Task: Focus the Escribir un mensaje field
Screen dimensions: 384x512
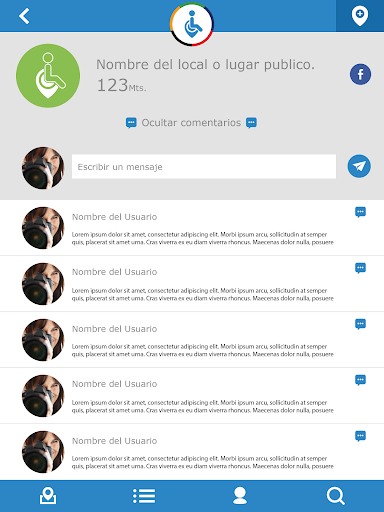Action: 204,166
